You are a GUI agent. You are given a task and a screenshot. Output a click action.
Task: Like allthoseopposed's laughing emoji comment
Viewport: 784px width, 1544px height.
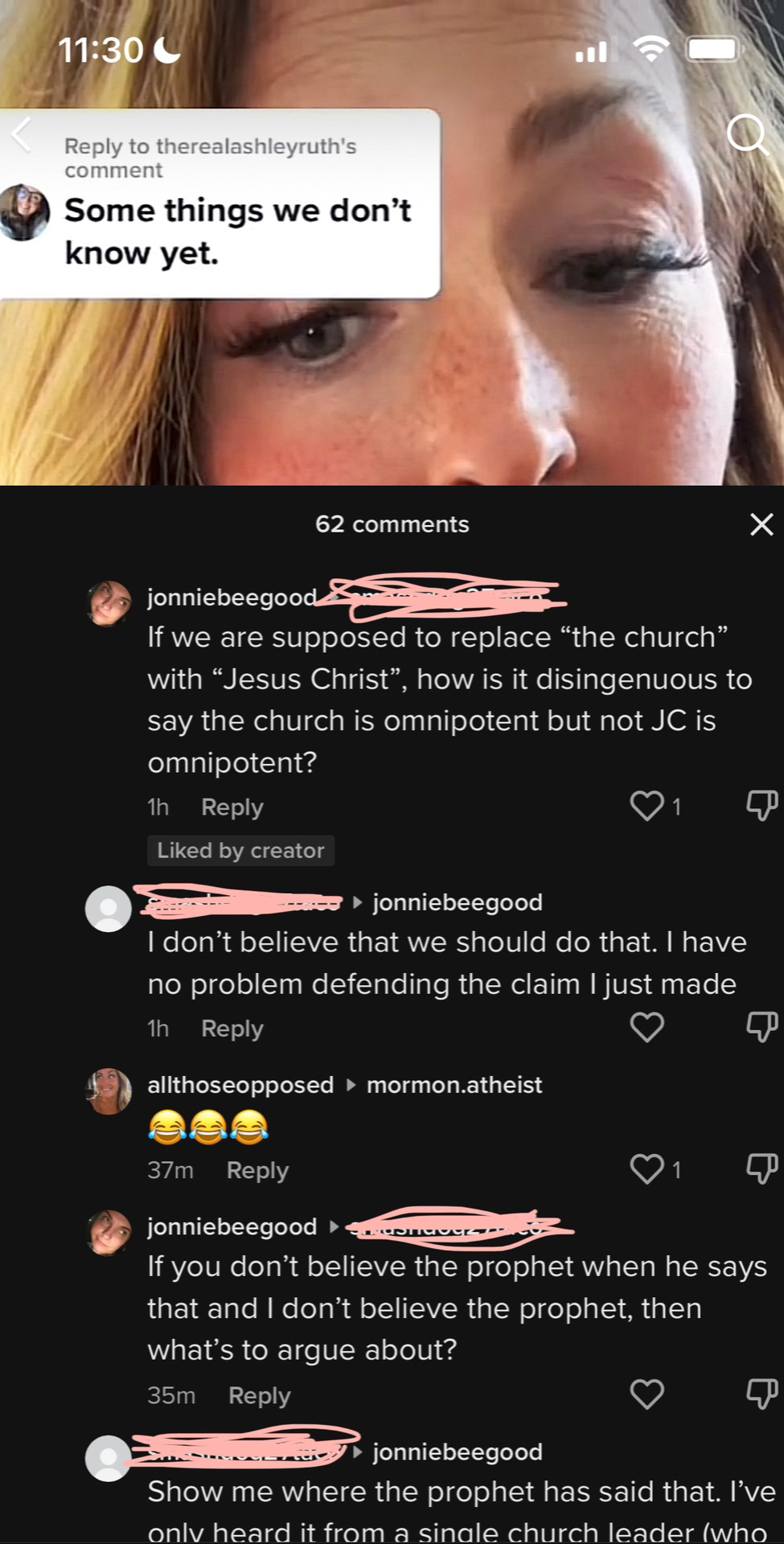tap(647, 1169)
